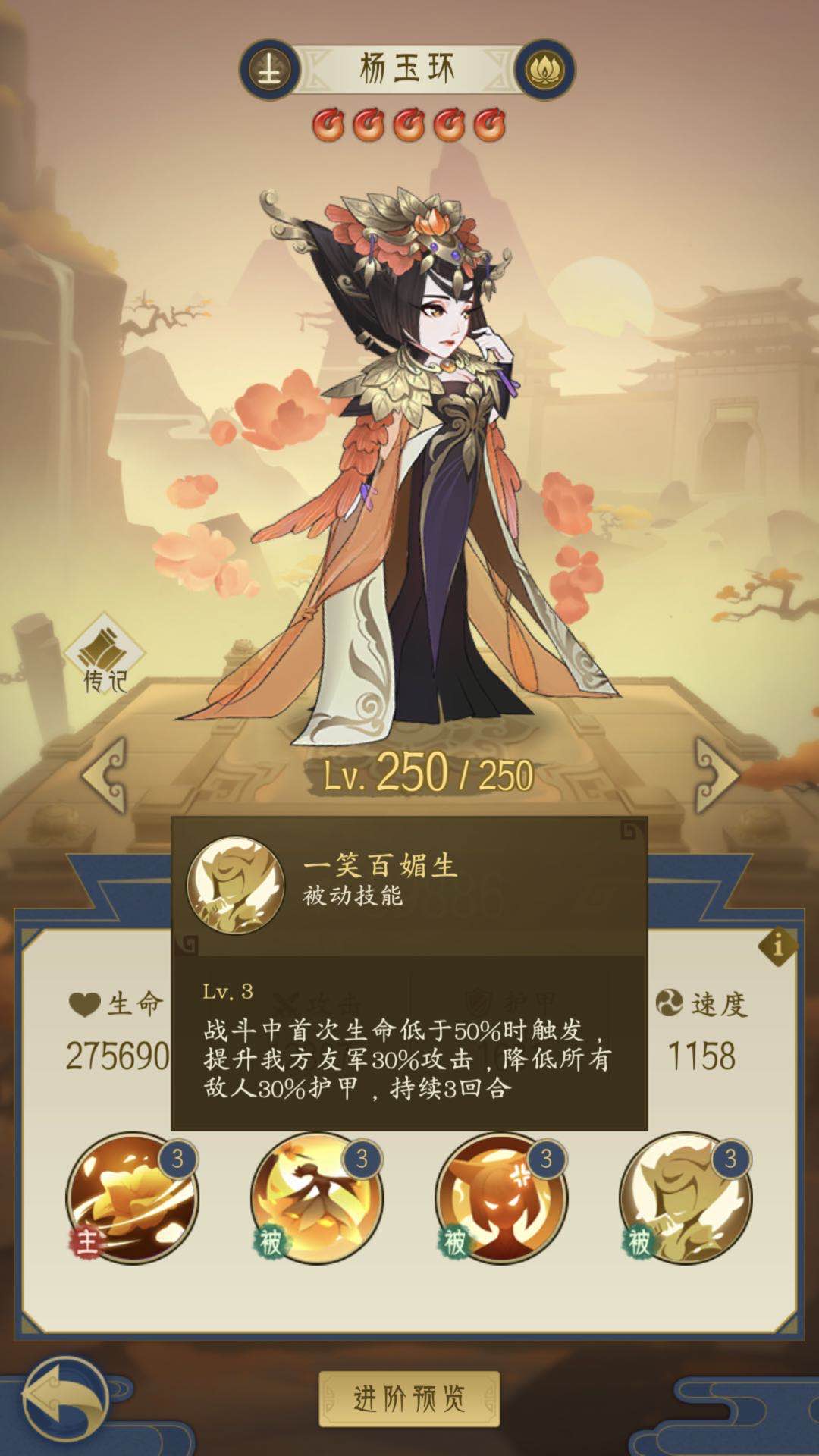This screenshot has width=819, height=1456.
Task: View the angry face passive skill
Action: [500, 1198]
